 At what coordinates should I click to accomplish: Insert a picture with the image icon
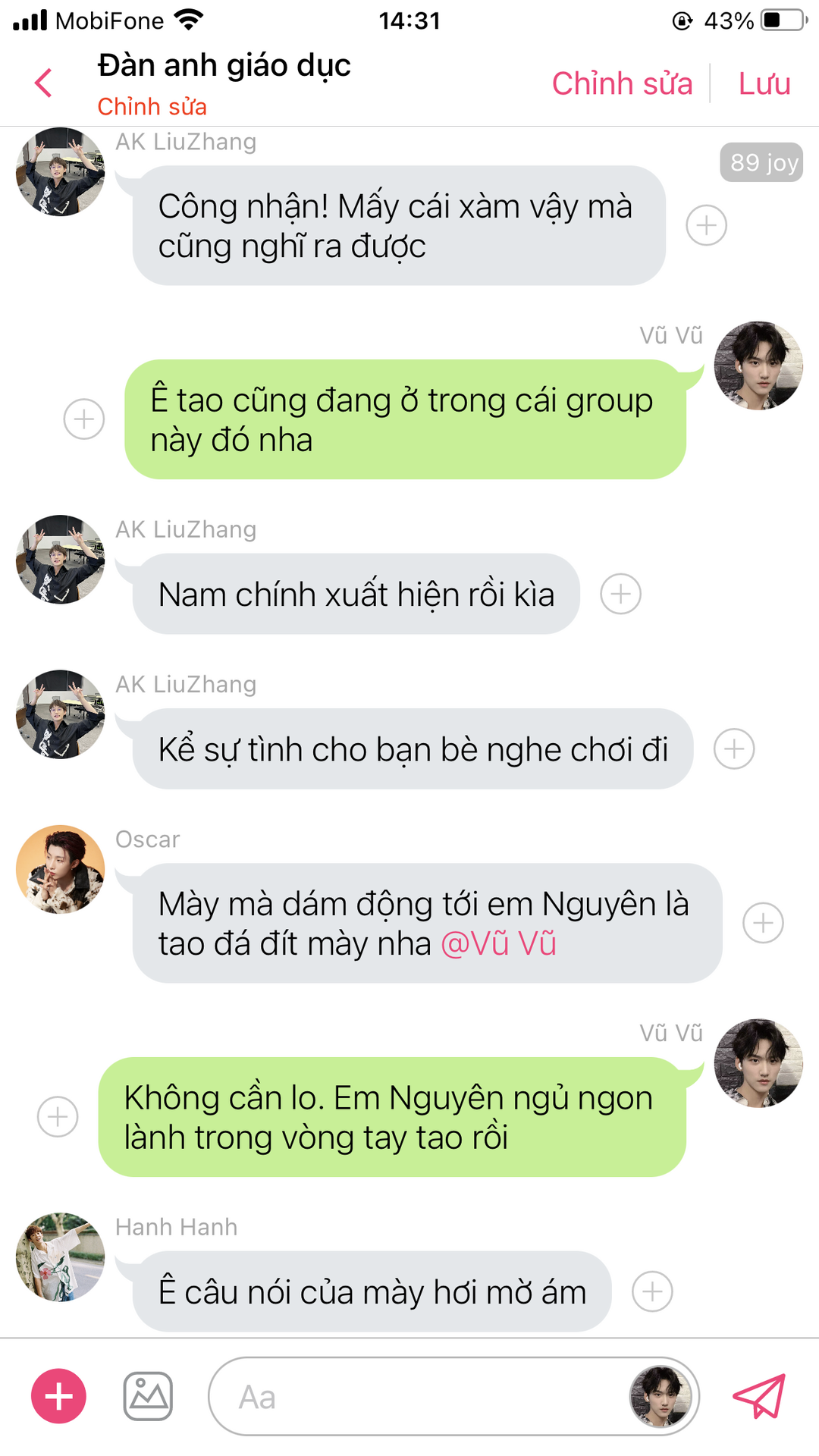tap(148, 1396)
